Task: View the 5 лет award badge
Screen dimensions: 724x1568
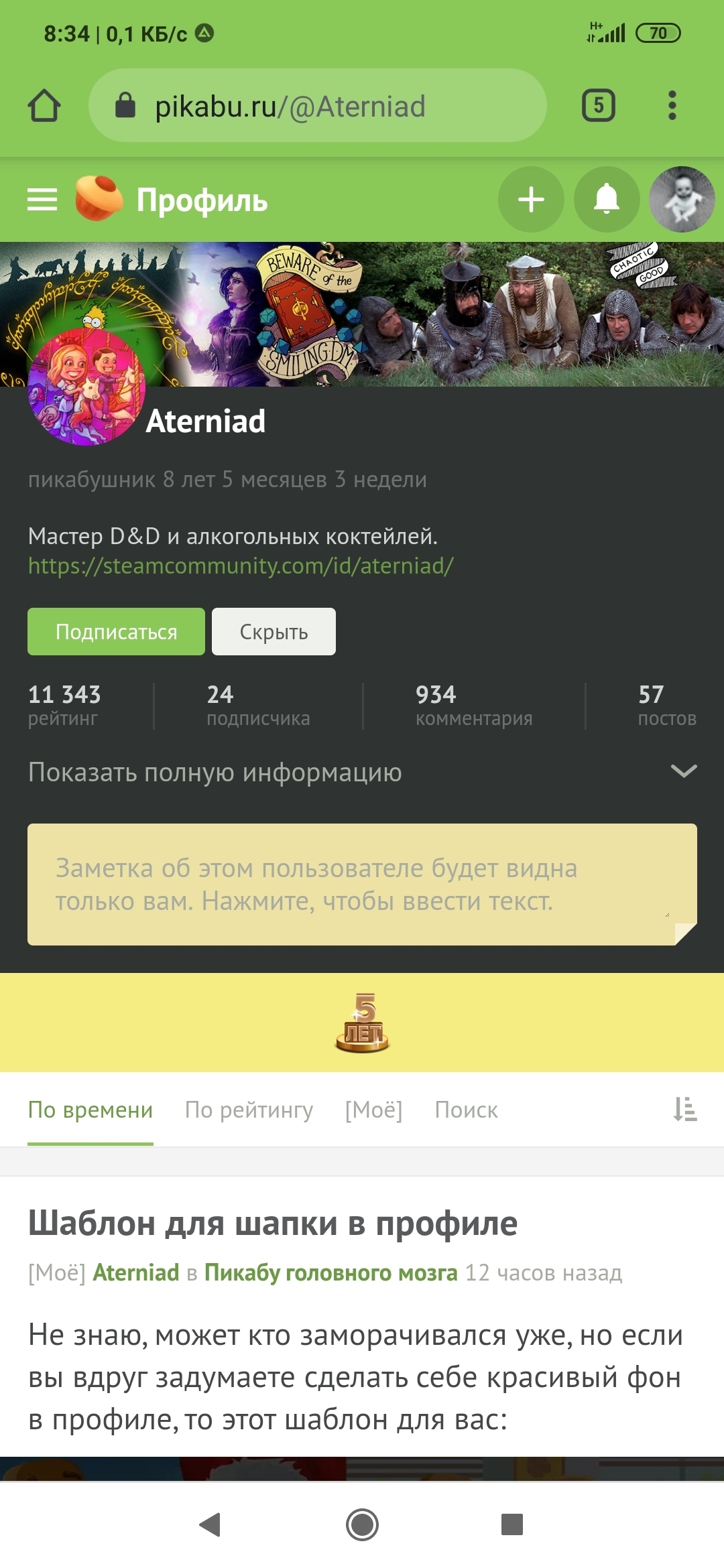Action: coord(362,1023)
